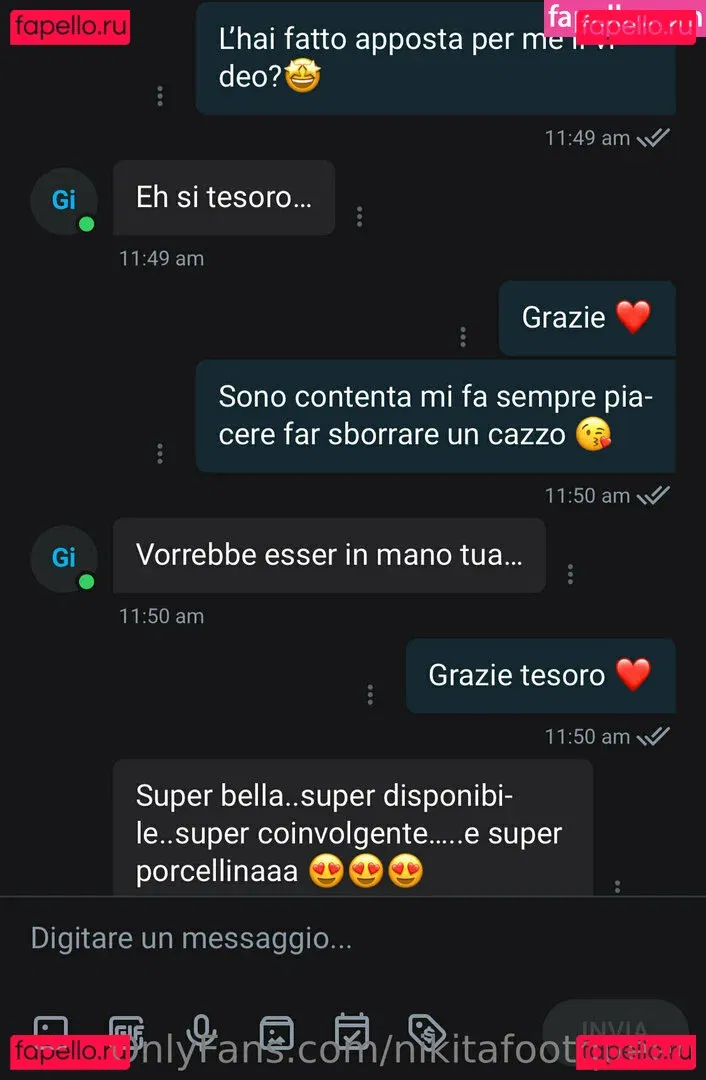Open the Gi avatar beside 'Eh si tesoro…'
The image size is (706, 1080).
[x=64, y=200]
